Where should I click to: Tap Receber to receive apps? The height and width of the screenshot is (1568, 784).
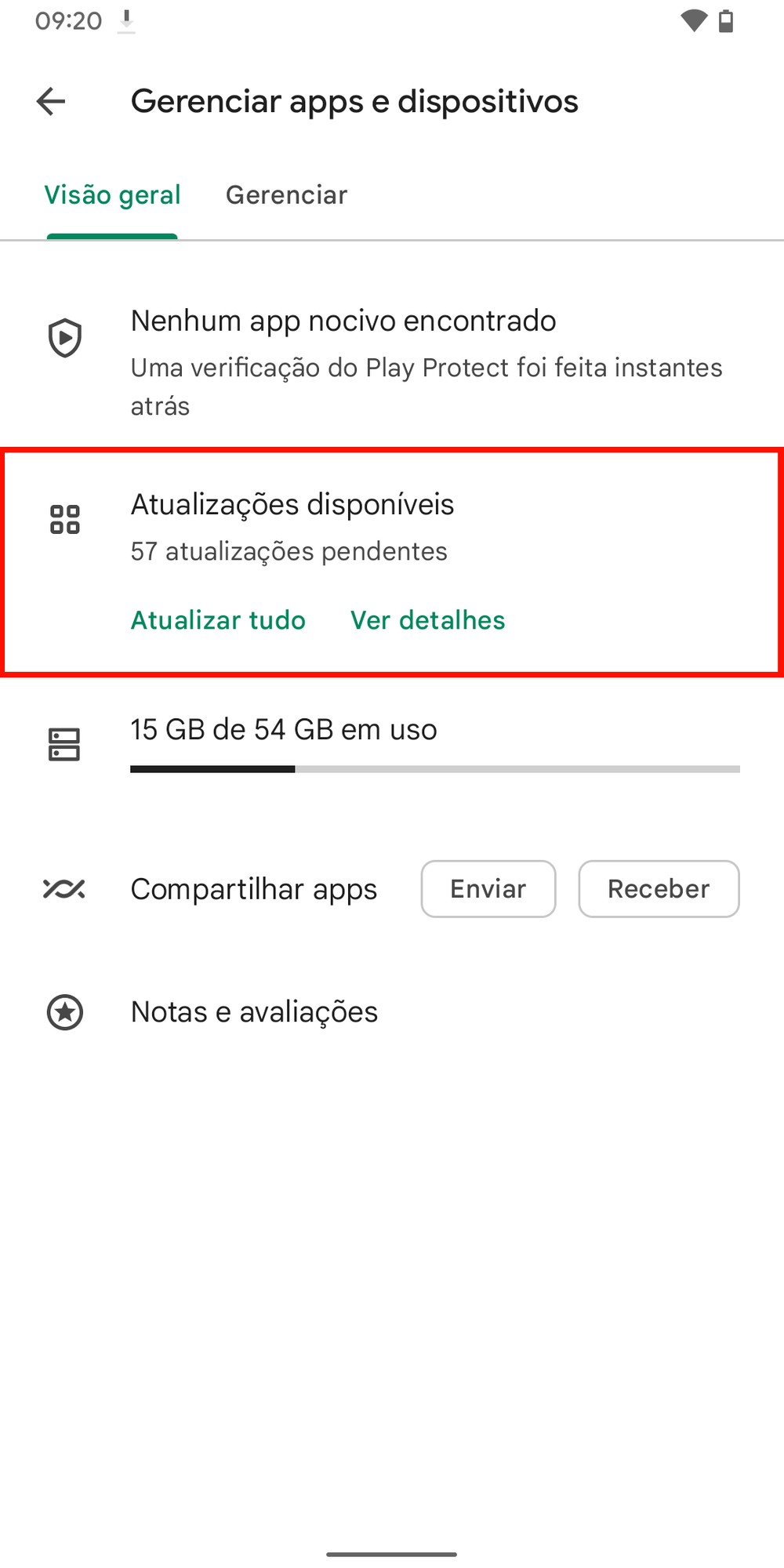[x=659, y=889]
